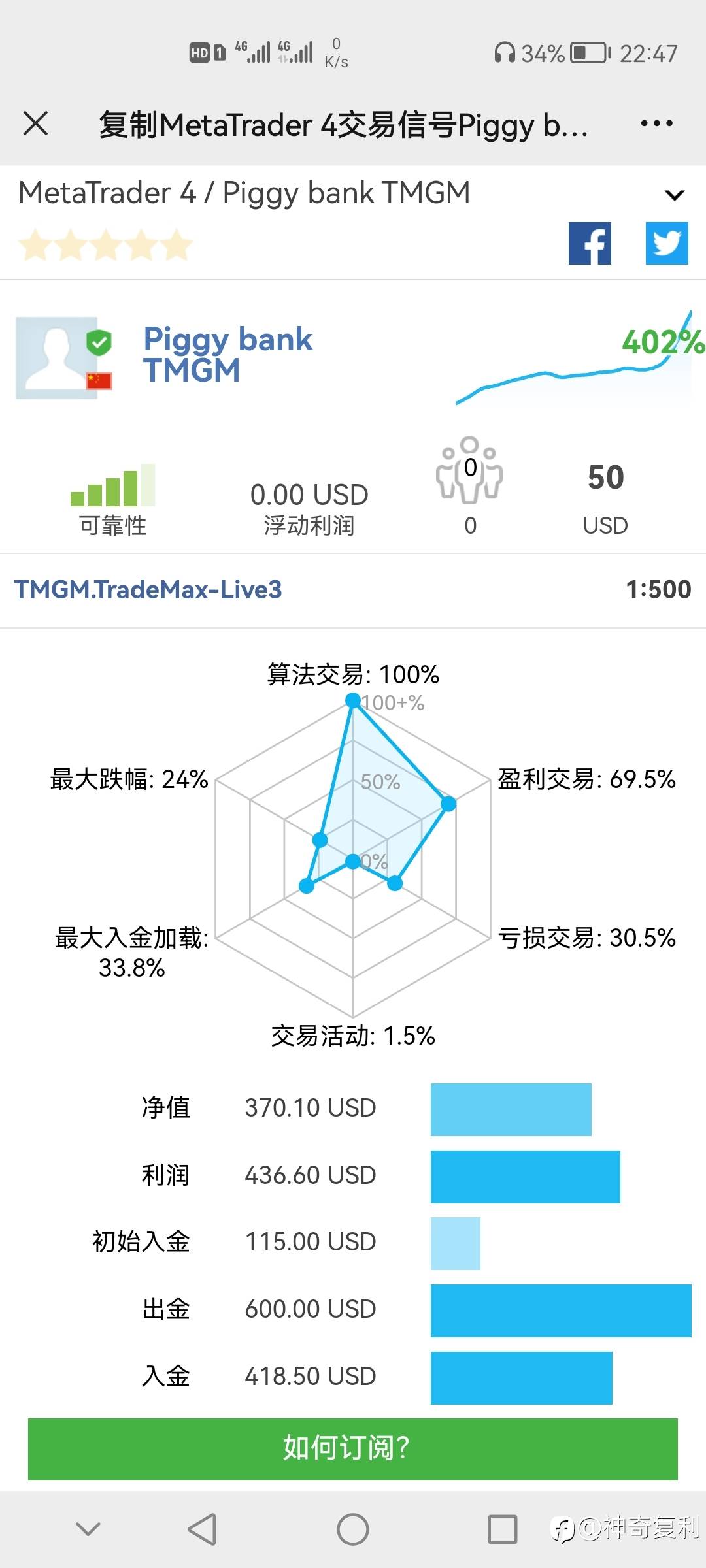
Task: Share this signal on Facebook
Action: 590,243
